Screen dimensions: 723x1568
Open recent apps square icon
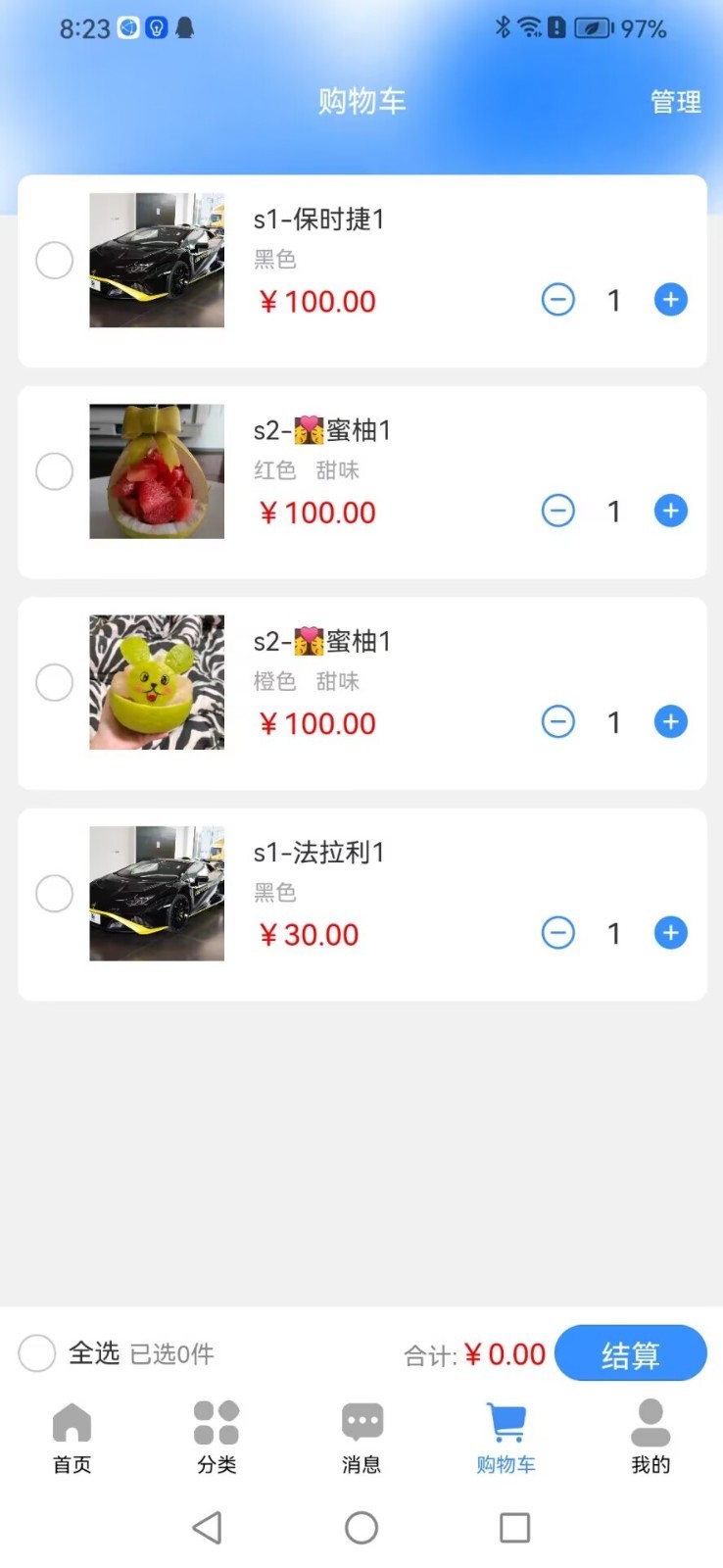pyautogui.click(x=514, y=1527)
